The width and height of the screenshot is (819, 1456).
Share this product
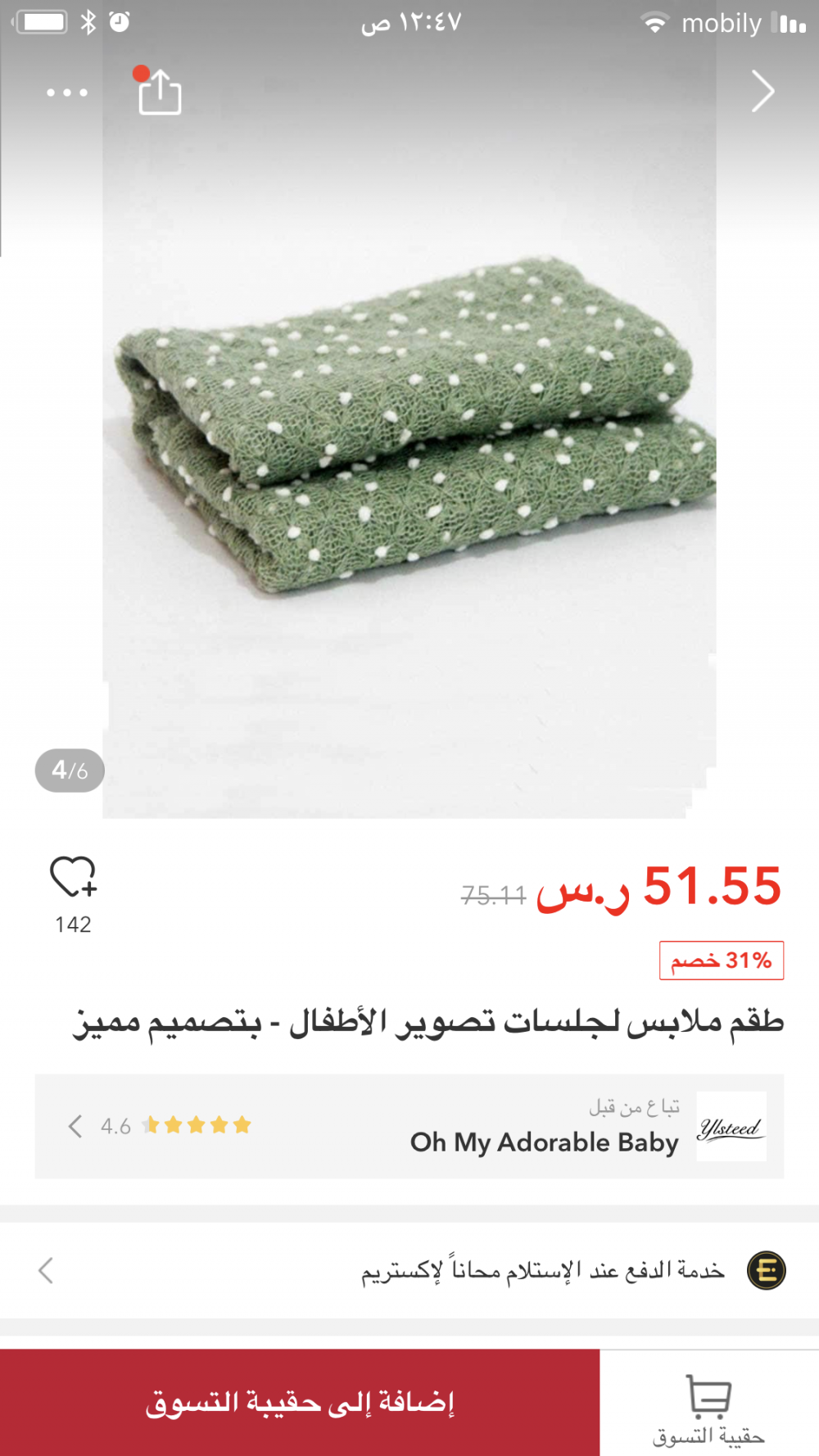pyautogui.click(x=160, y=92)
